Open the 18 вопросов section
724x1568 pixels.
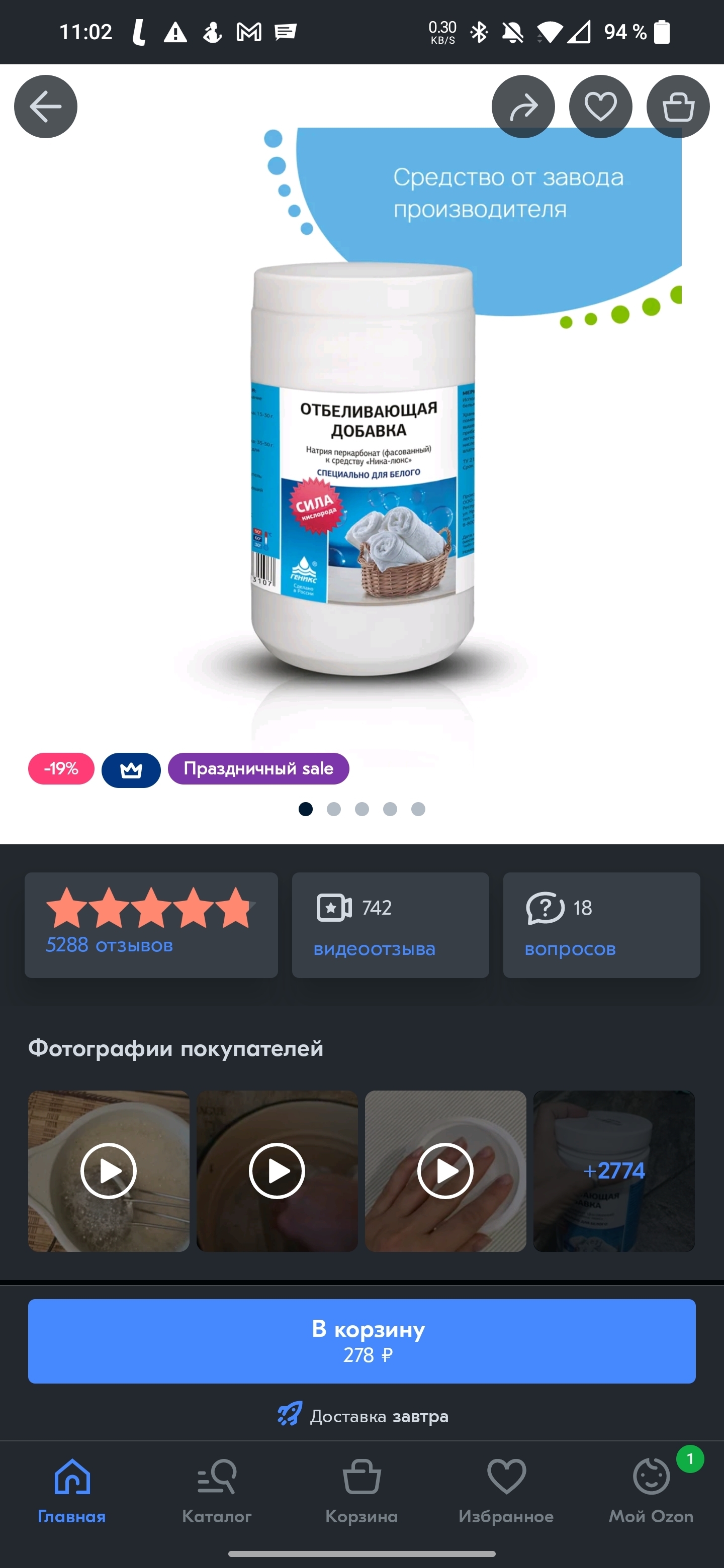[x=601, y=925]
